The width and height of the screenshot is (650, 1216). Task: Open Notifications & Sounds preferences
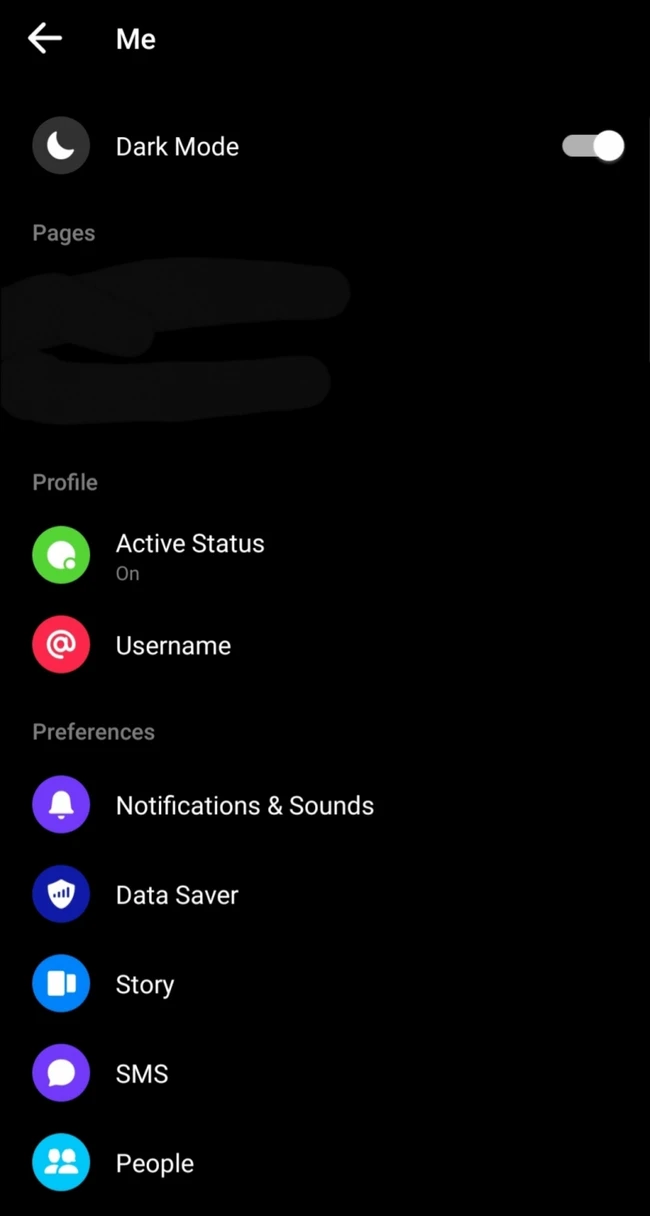pyautogui.click(x=325, y=805)
